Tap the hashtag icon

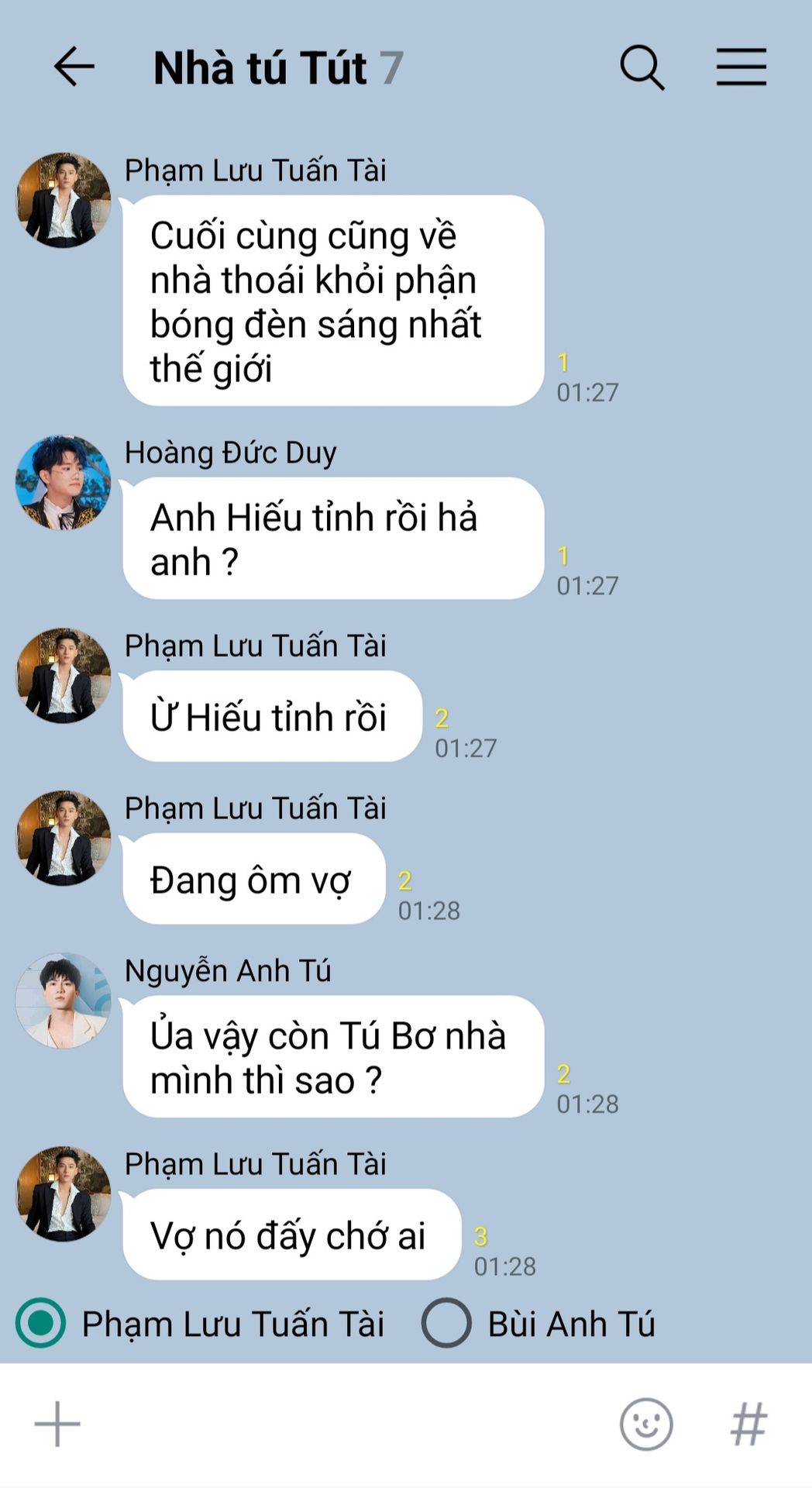pos(748,1424)
